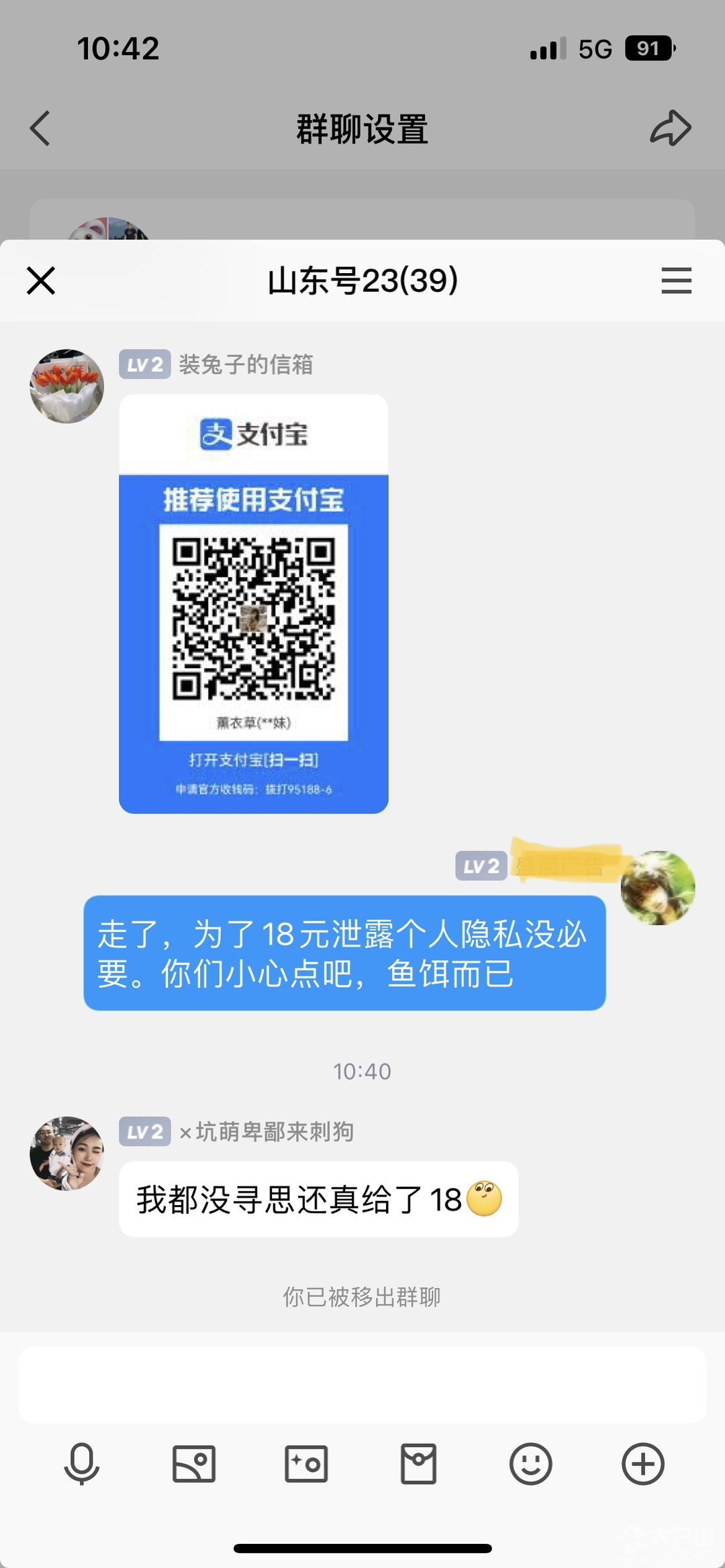
Task: Start voice input with the microphone
Action: [x=82, y=1463]
